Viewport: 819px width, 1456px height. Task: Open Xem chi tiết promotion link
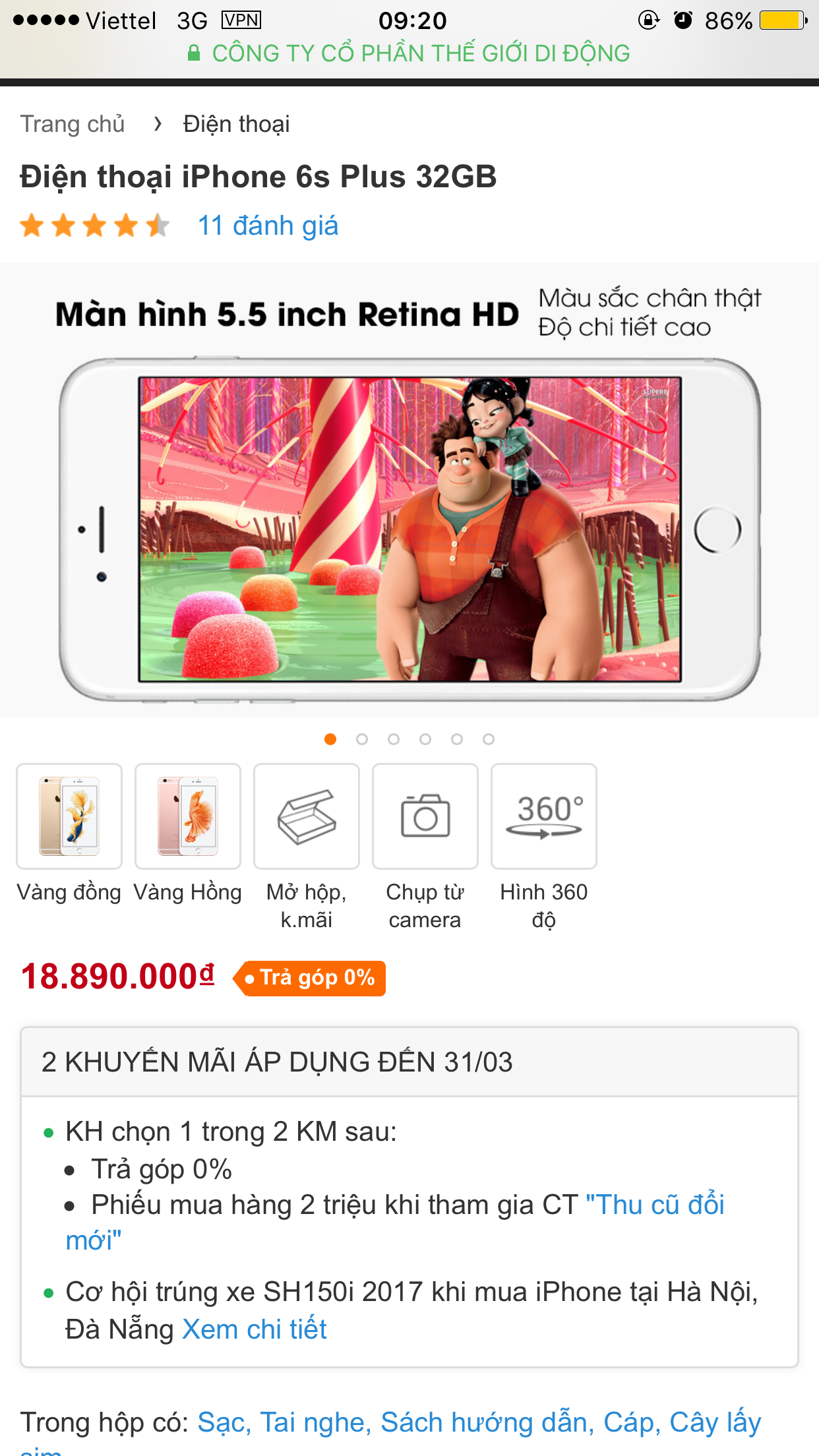[x=255, y=1329]
